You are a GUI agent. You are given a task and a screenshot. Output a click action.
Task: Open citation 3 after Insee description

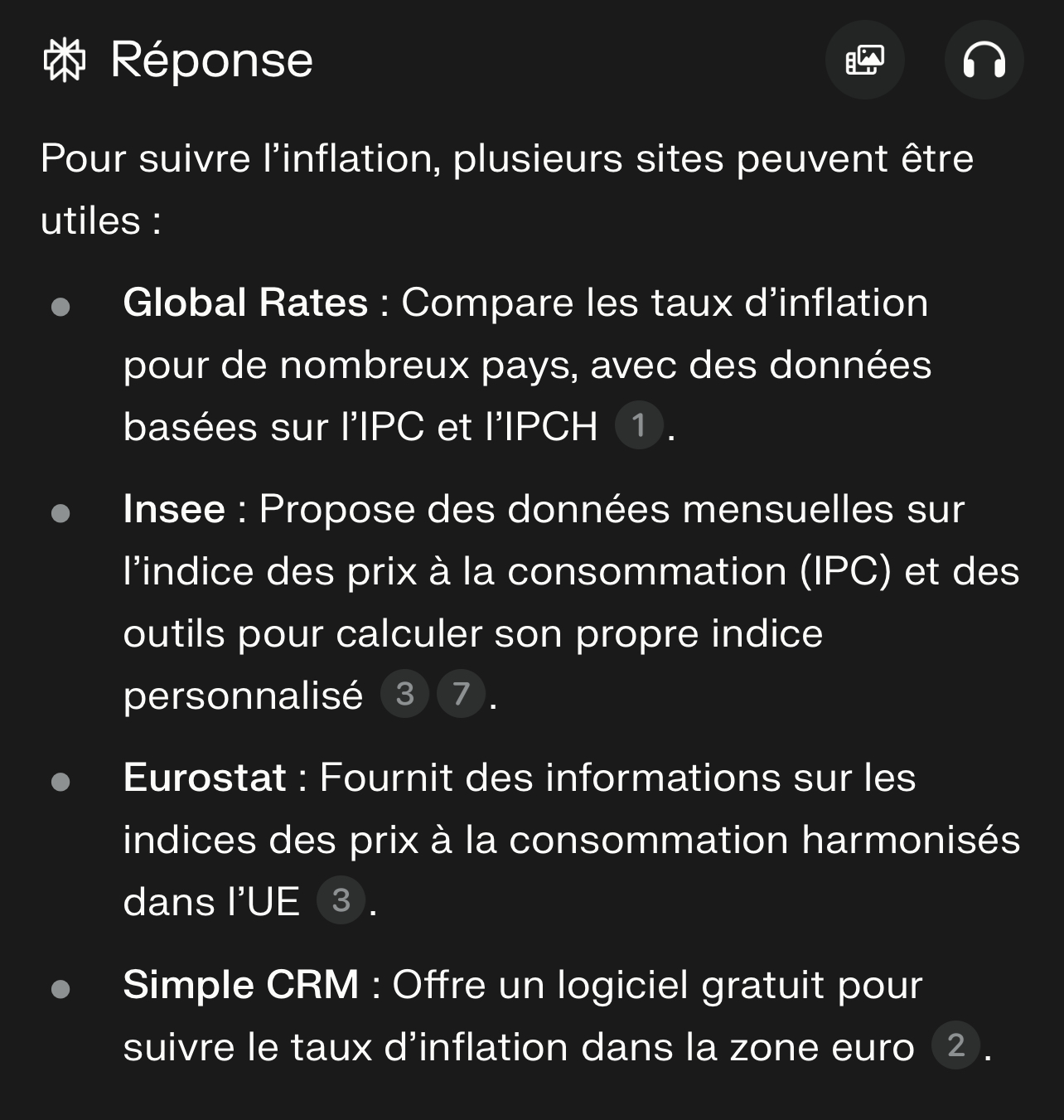tap(404, 694)
